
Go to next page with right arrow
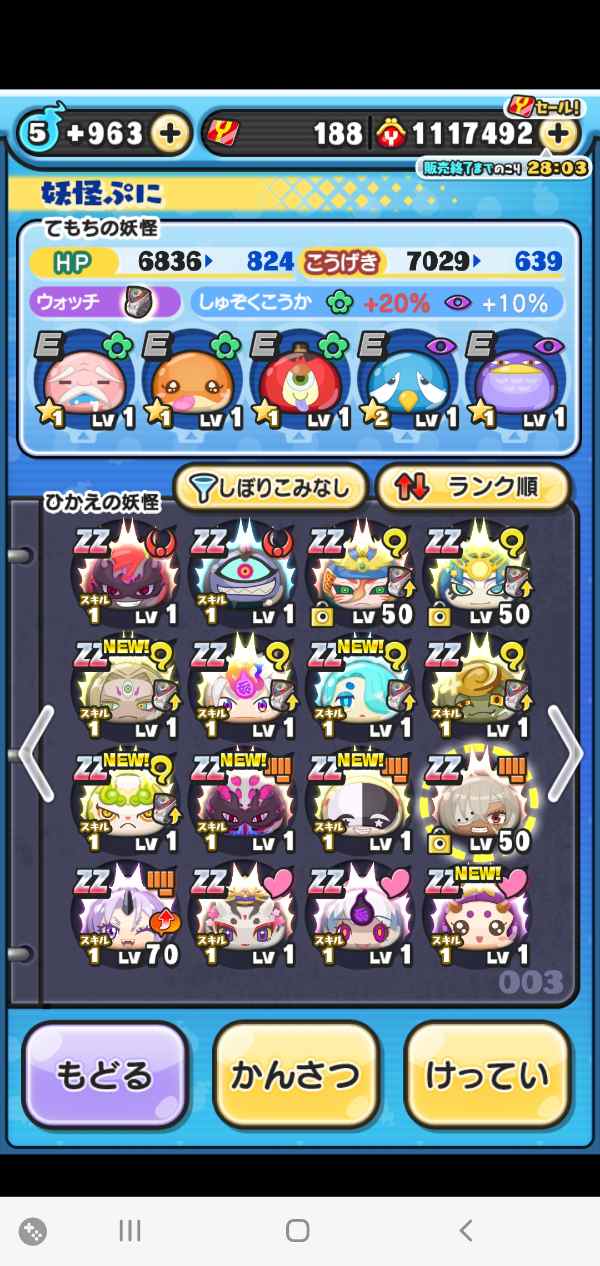click(x=564, y=752)
